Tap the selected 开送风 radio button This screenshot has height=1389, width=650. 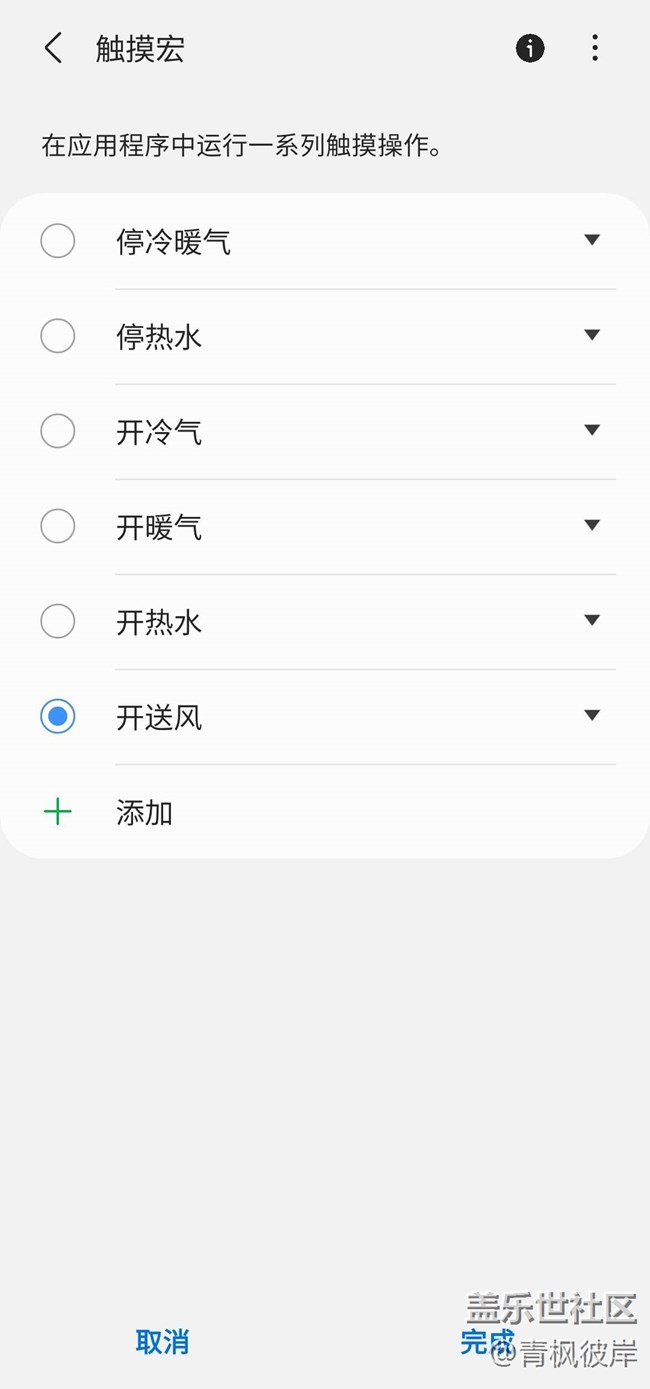coord(58,716)
